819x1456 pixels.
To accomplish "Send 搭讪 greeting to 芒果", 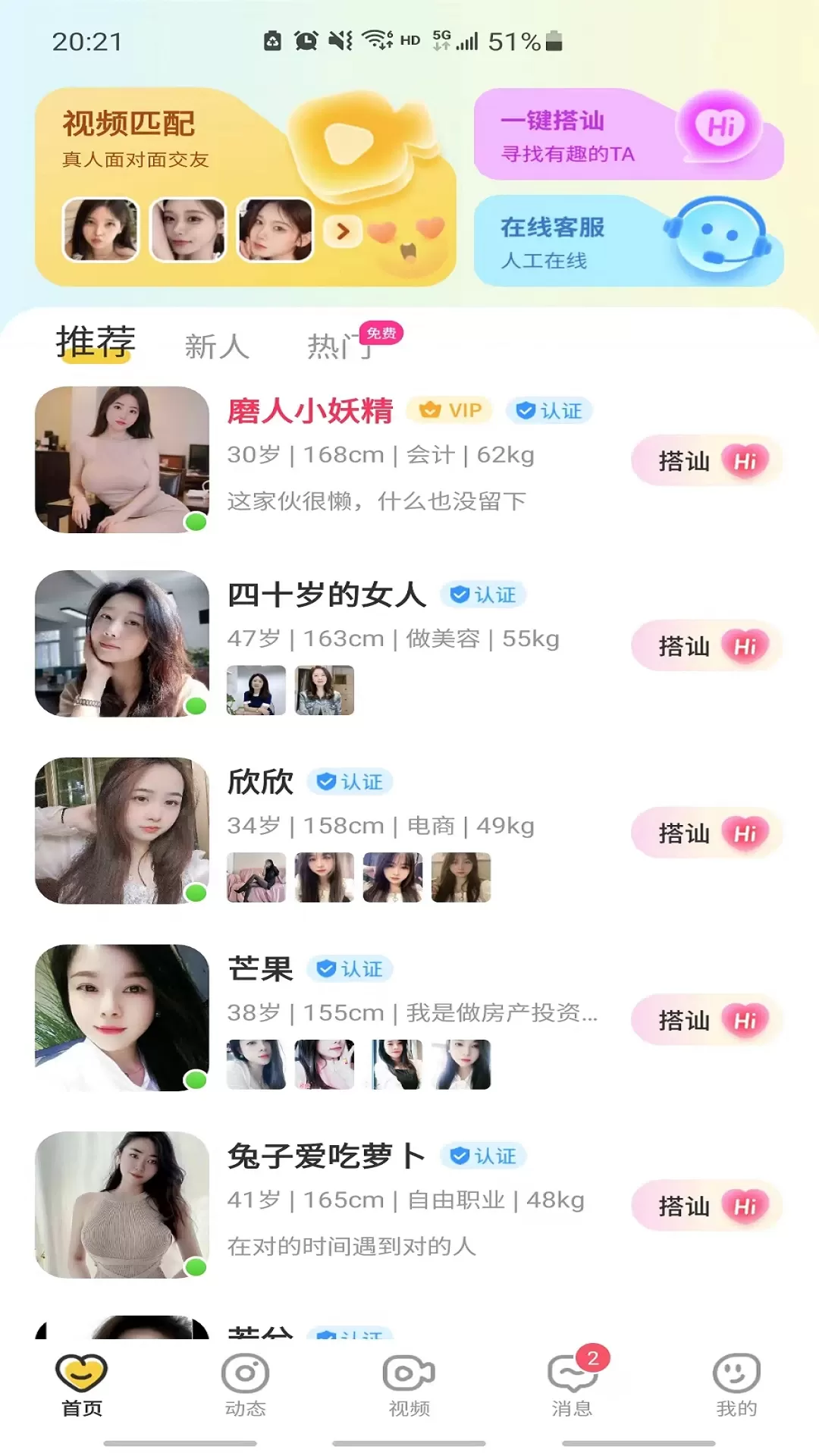I will pos(707,1020).
